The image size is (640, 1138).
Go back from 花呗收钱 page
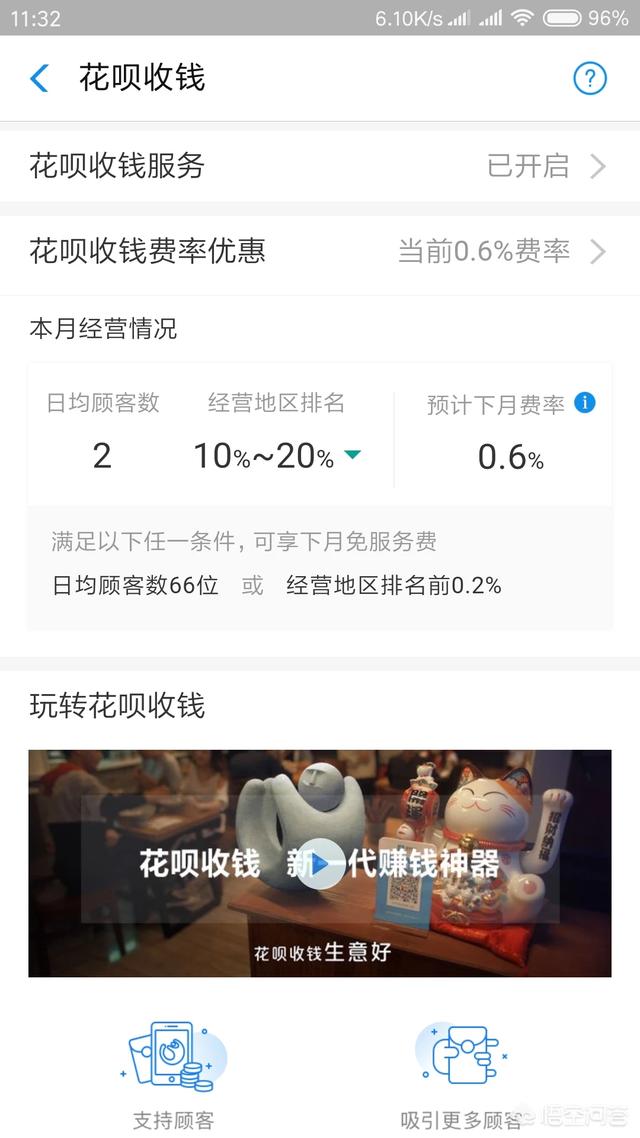40,78
